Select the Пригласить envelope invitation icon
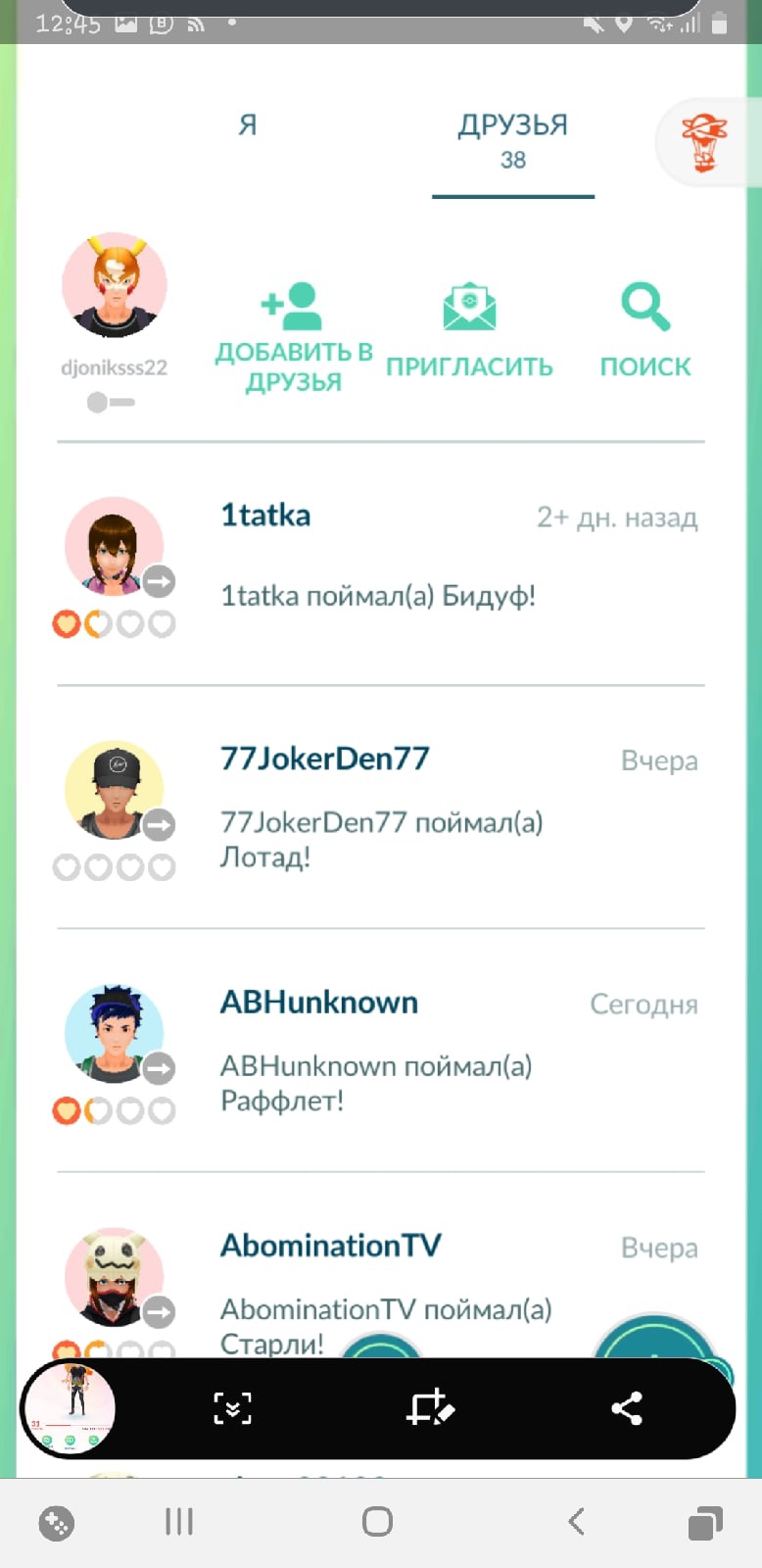Screen dimensions: 762x1568 coord(470,305)
